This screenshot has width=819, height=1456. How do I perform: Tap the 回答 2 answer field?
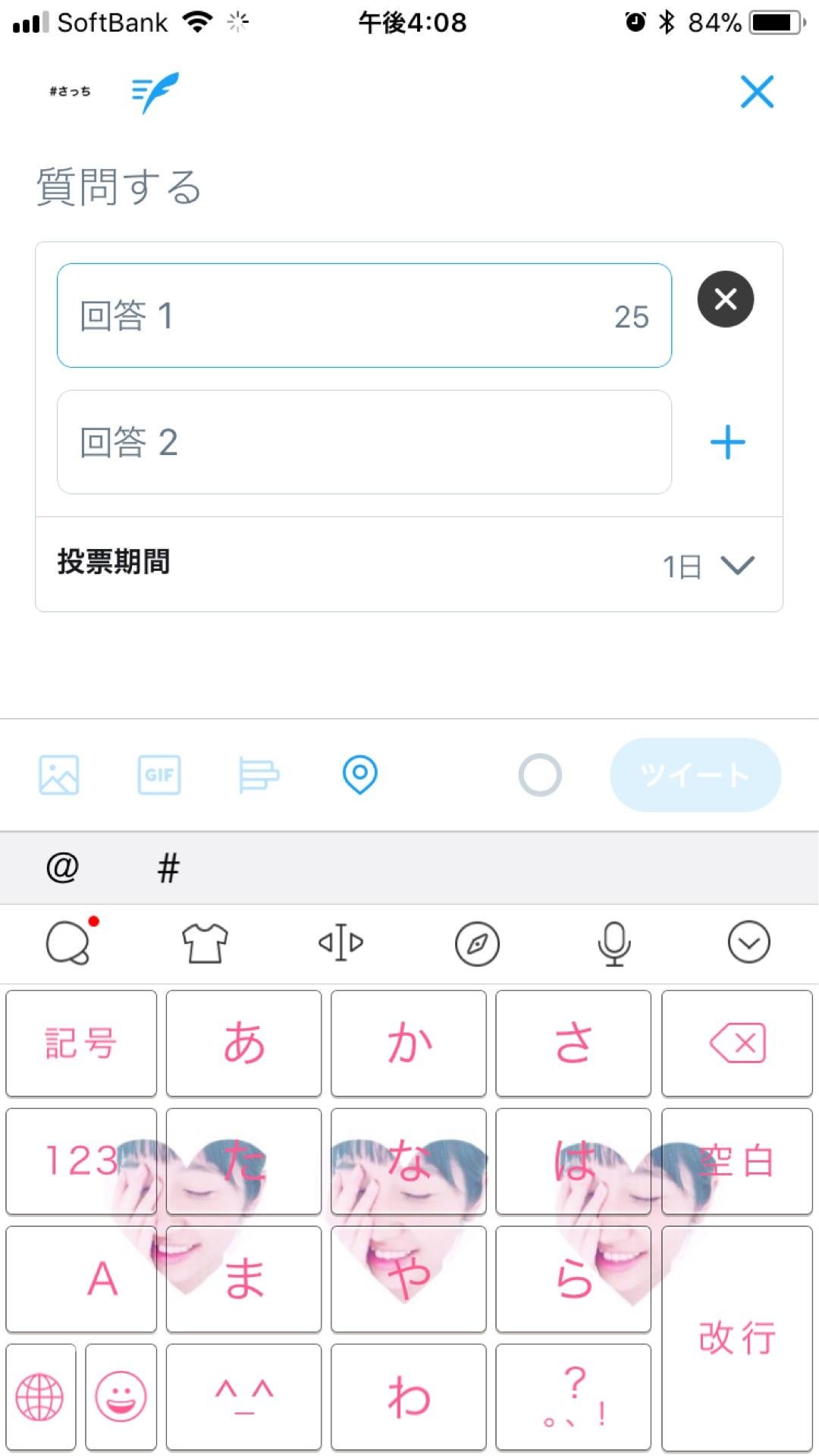pyautogui.click(x=363, y=443)
